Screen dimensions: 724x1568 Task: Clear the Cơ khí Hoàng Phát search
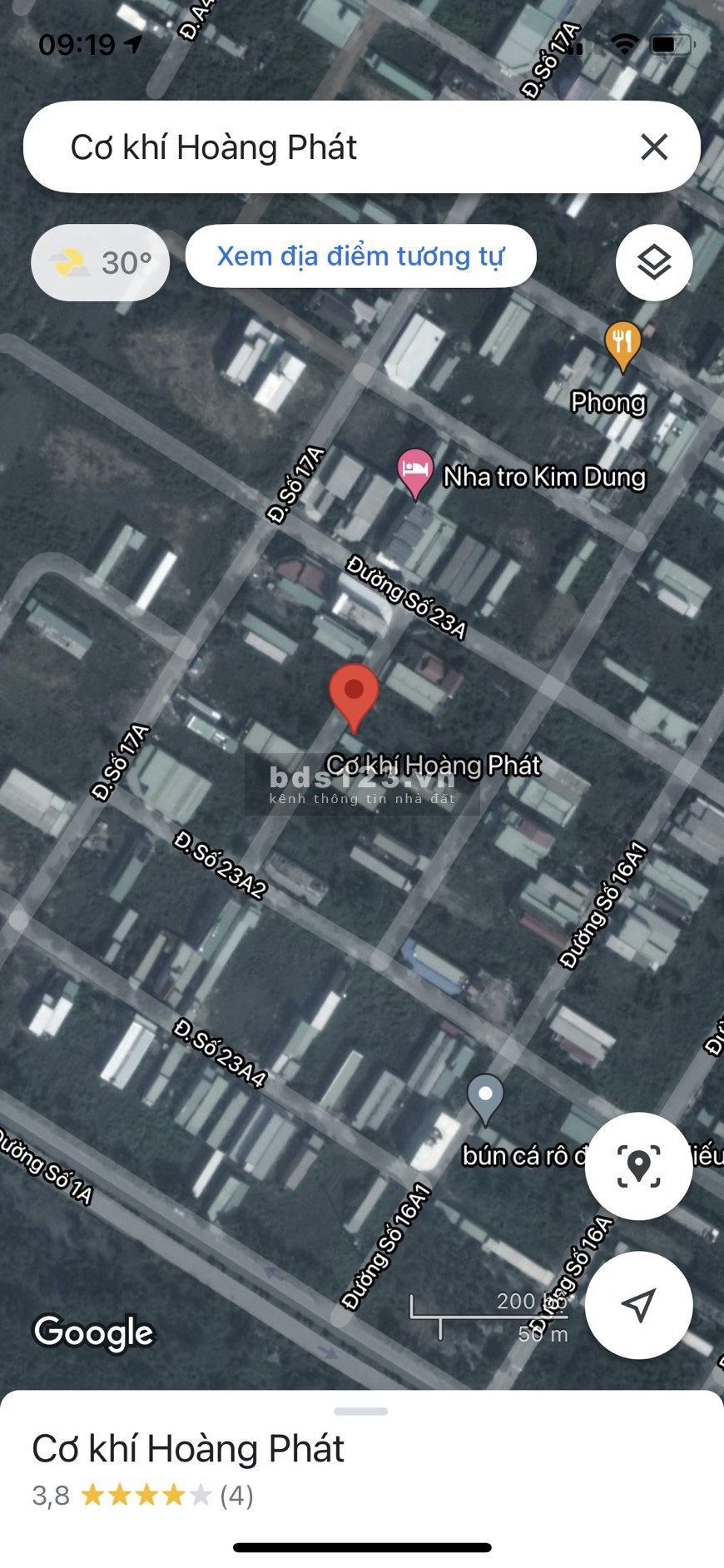tap(654, 147)
